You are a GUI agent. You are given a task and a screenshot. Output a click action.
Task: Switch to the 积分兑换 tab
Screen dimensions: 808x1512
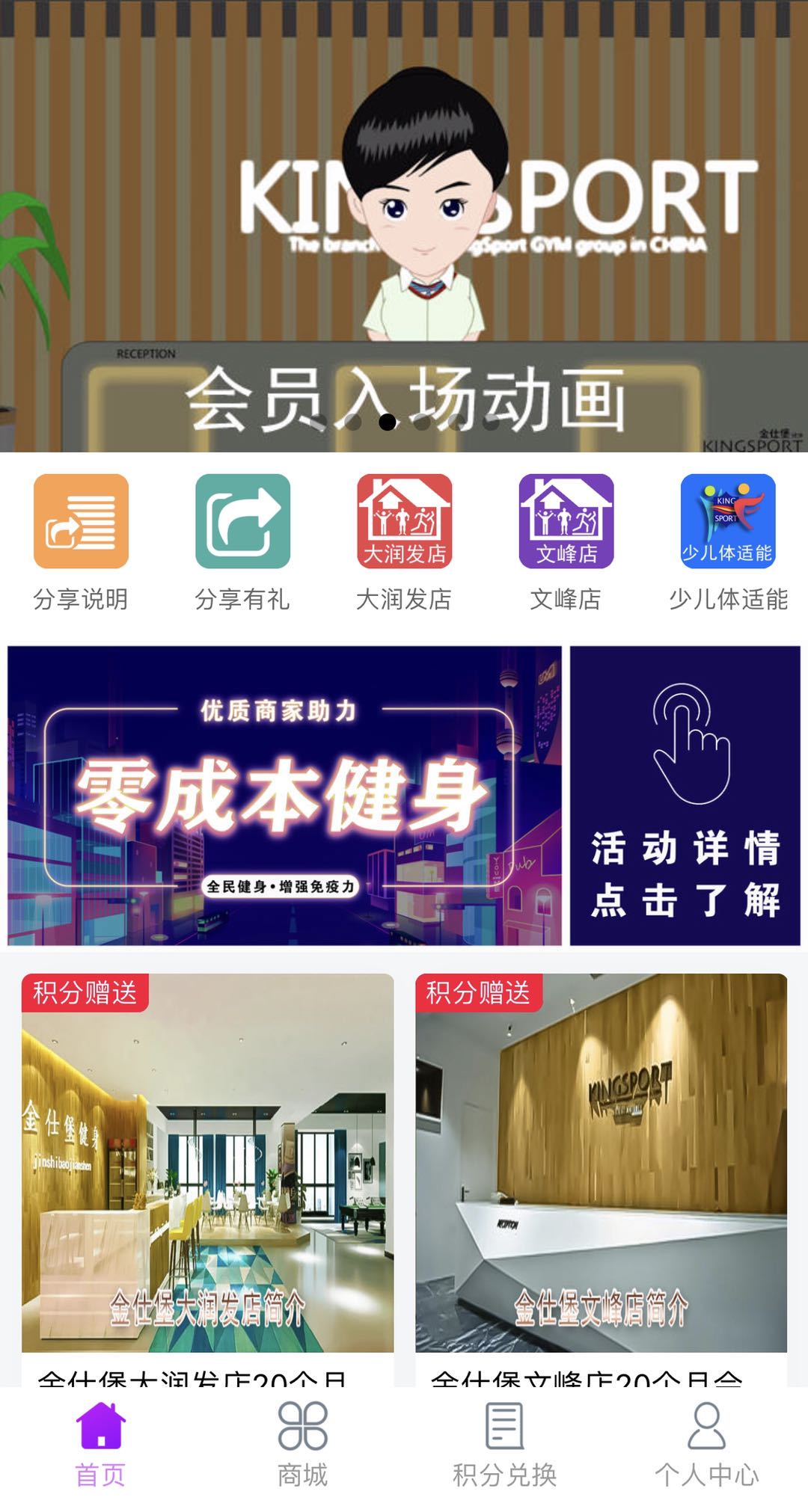504,1444
